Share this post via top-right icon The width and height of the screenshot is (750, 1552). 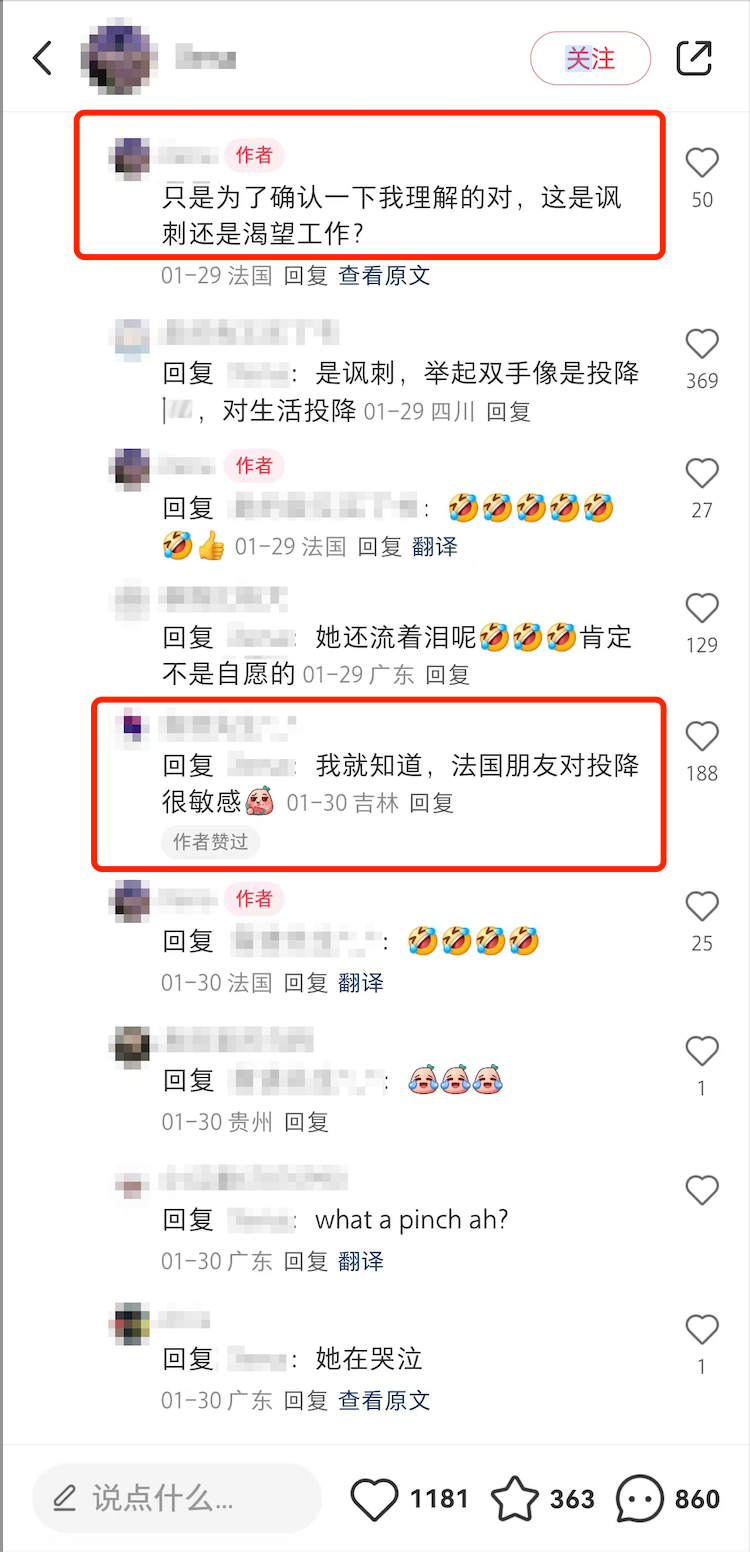click(694, 58)
